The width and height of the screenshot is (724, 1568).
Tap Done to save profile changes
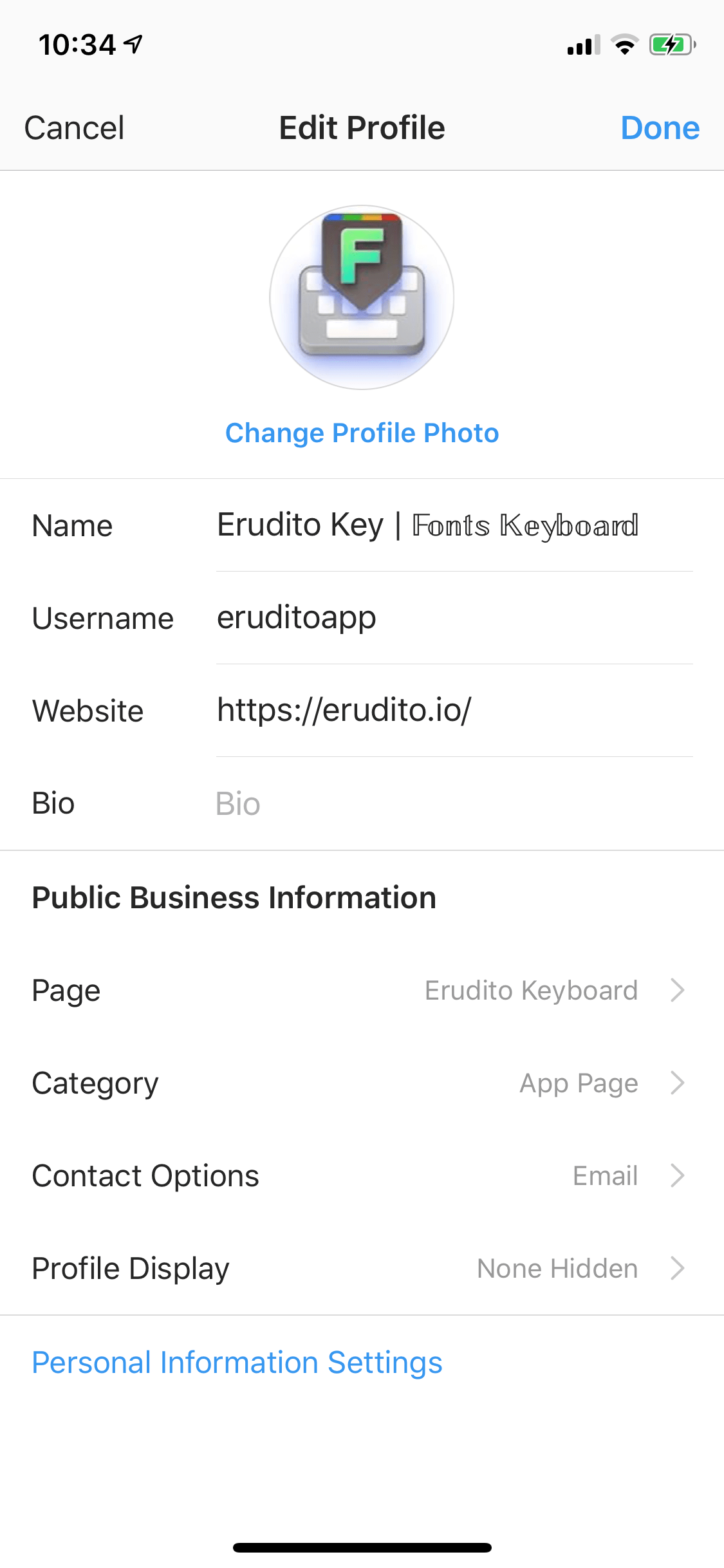(660, 127)
